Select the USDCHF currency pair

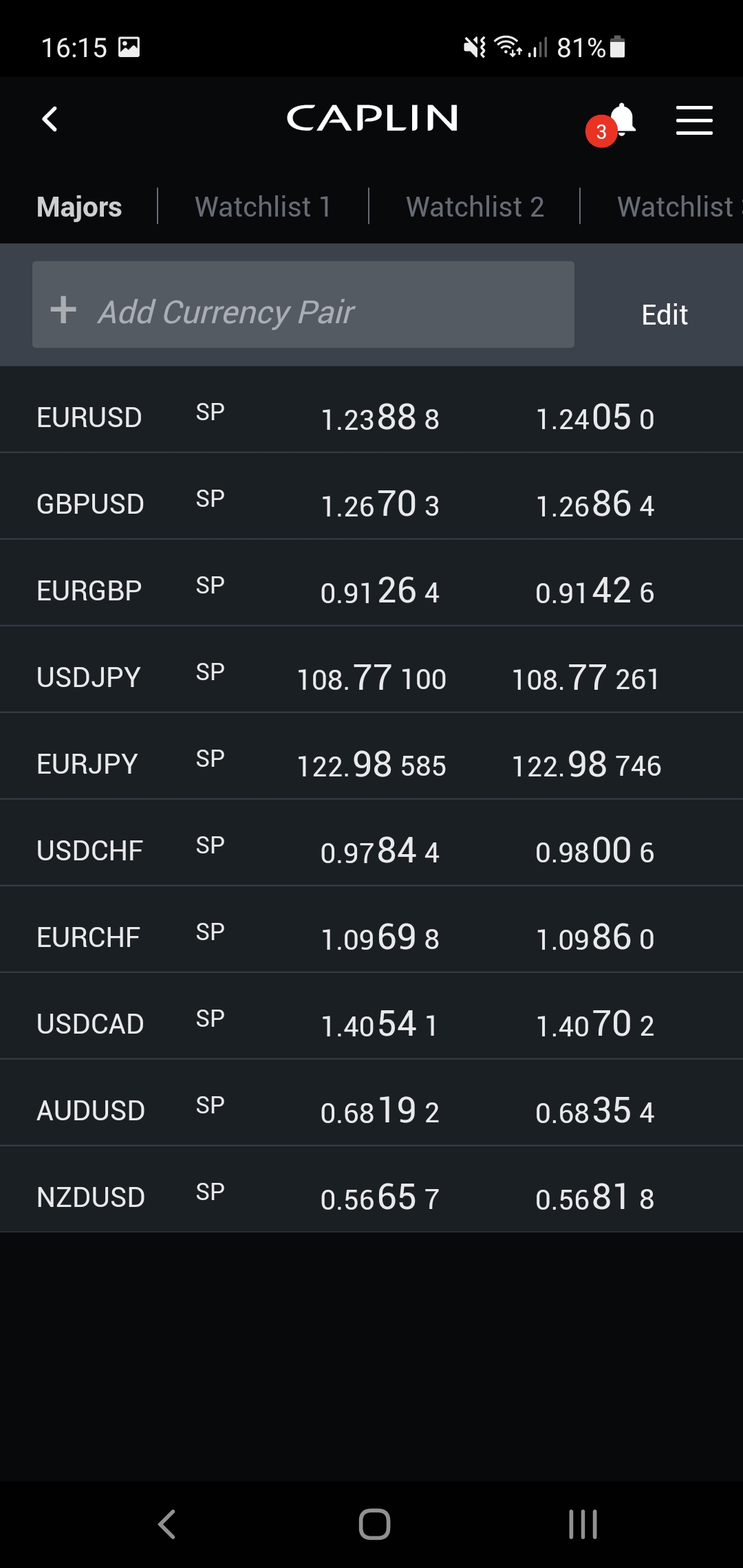90,851
